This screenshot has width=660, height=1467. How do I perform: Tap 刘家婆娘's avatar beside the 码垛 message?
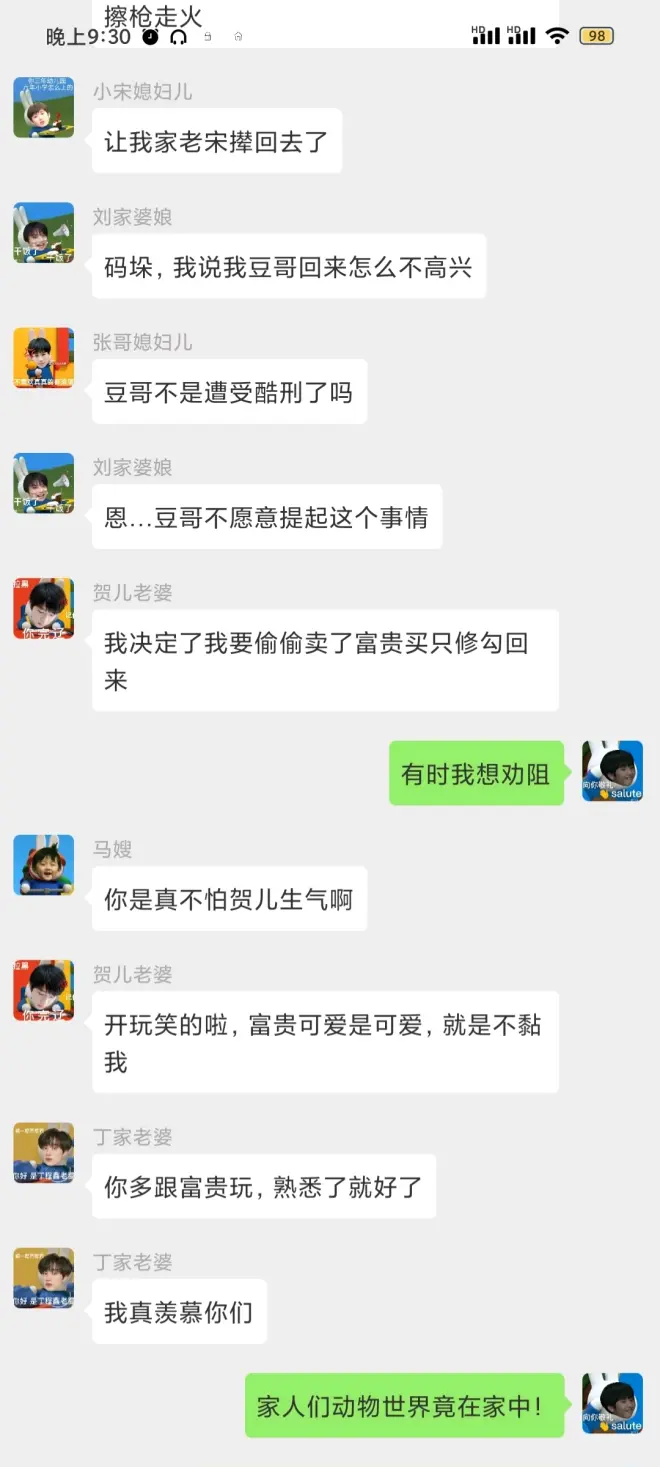[43, 233]
